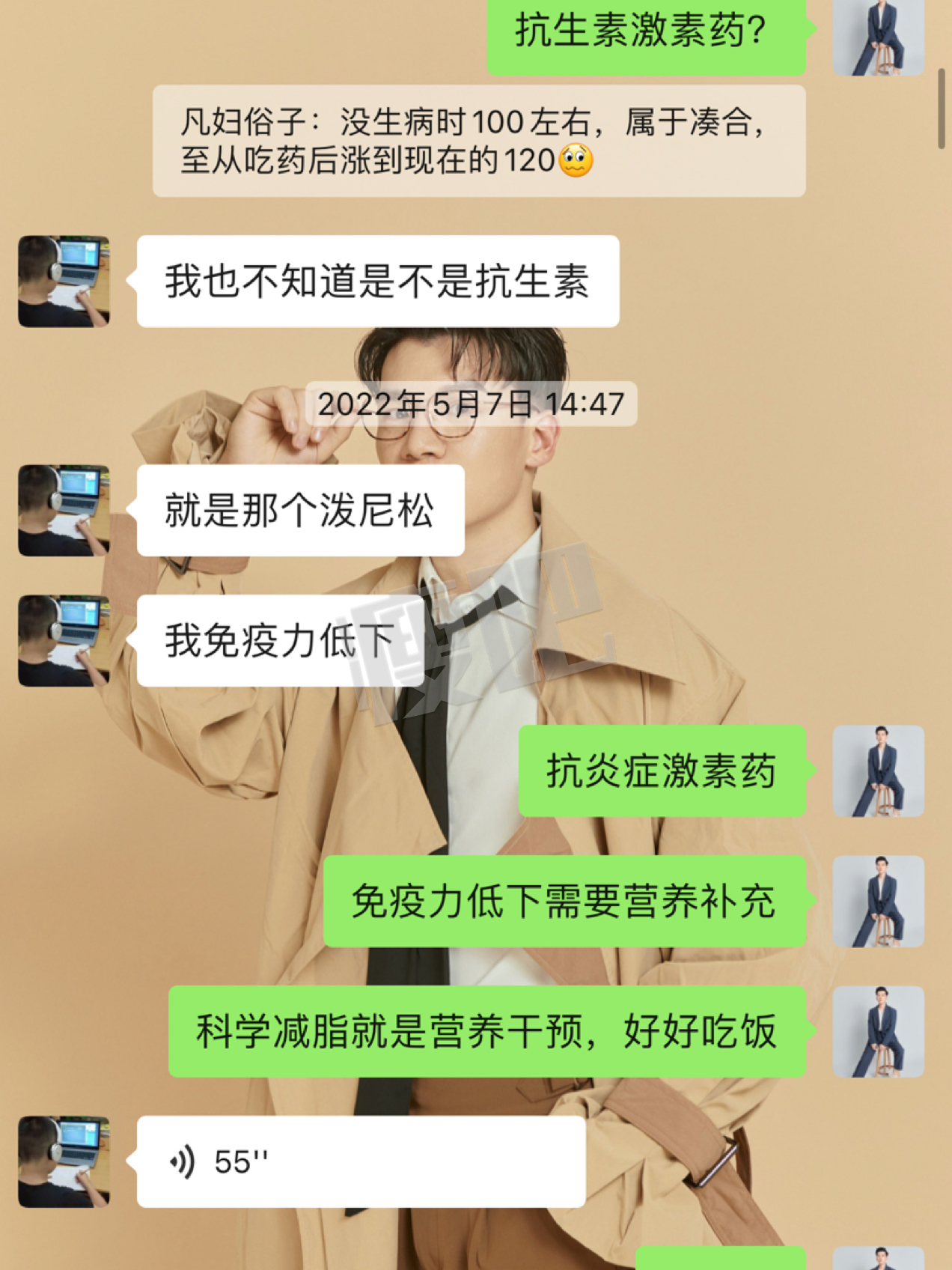Play the 55-second voice message

tap(360, 1161)
